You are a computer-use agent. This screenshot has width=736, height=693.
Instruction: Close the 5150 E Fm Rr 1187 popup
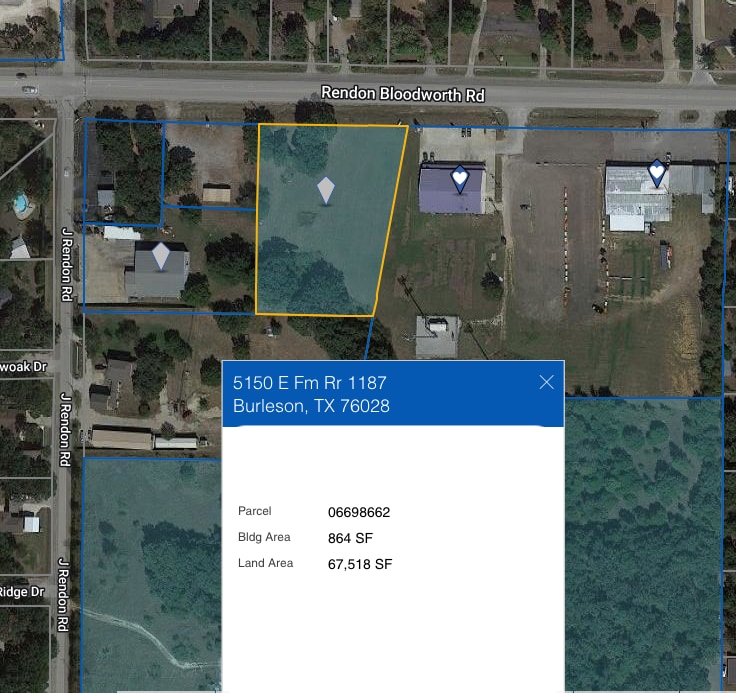(546, 382)
